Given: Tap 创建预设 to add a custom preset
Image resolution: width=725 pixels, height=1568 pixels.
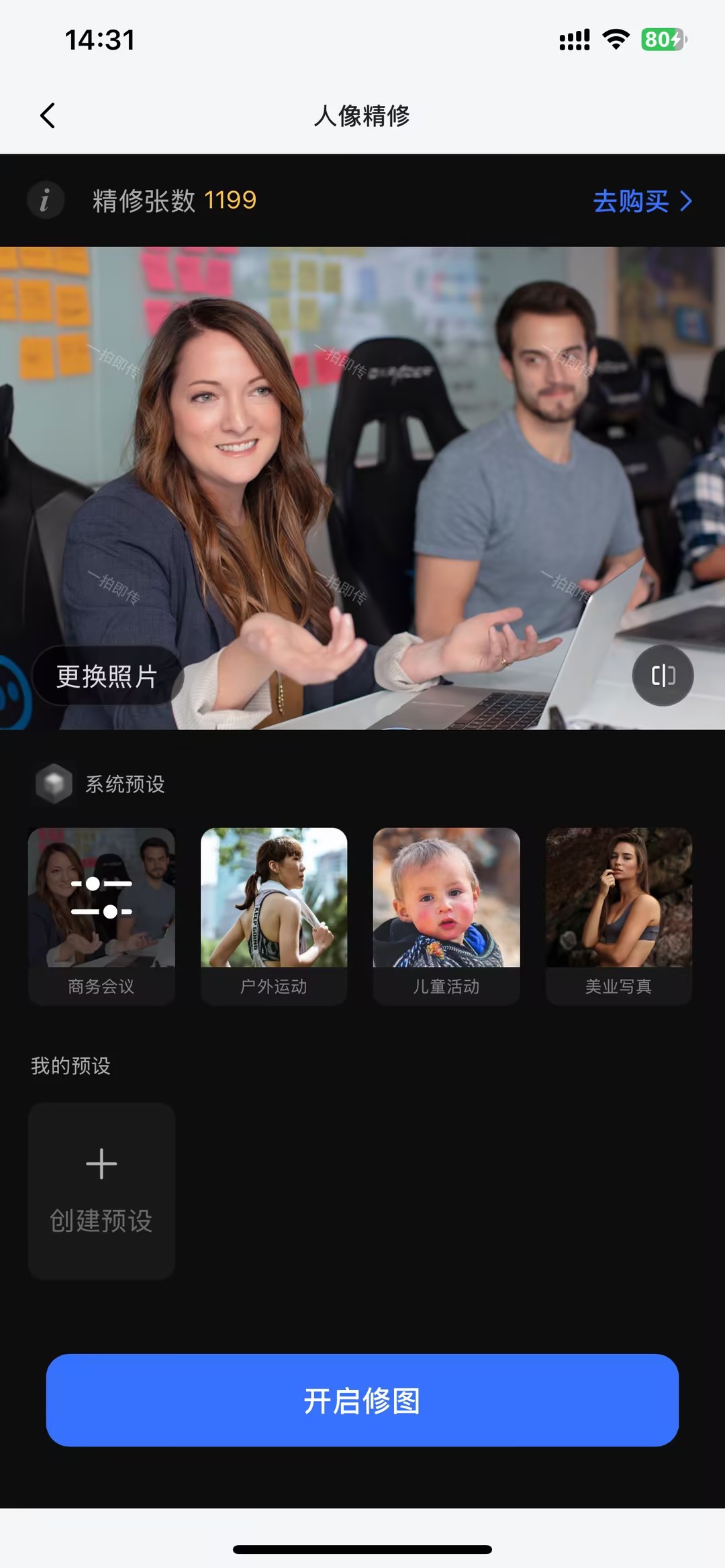Looking at the screenshot, I should tap(101, 1191).
